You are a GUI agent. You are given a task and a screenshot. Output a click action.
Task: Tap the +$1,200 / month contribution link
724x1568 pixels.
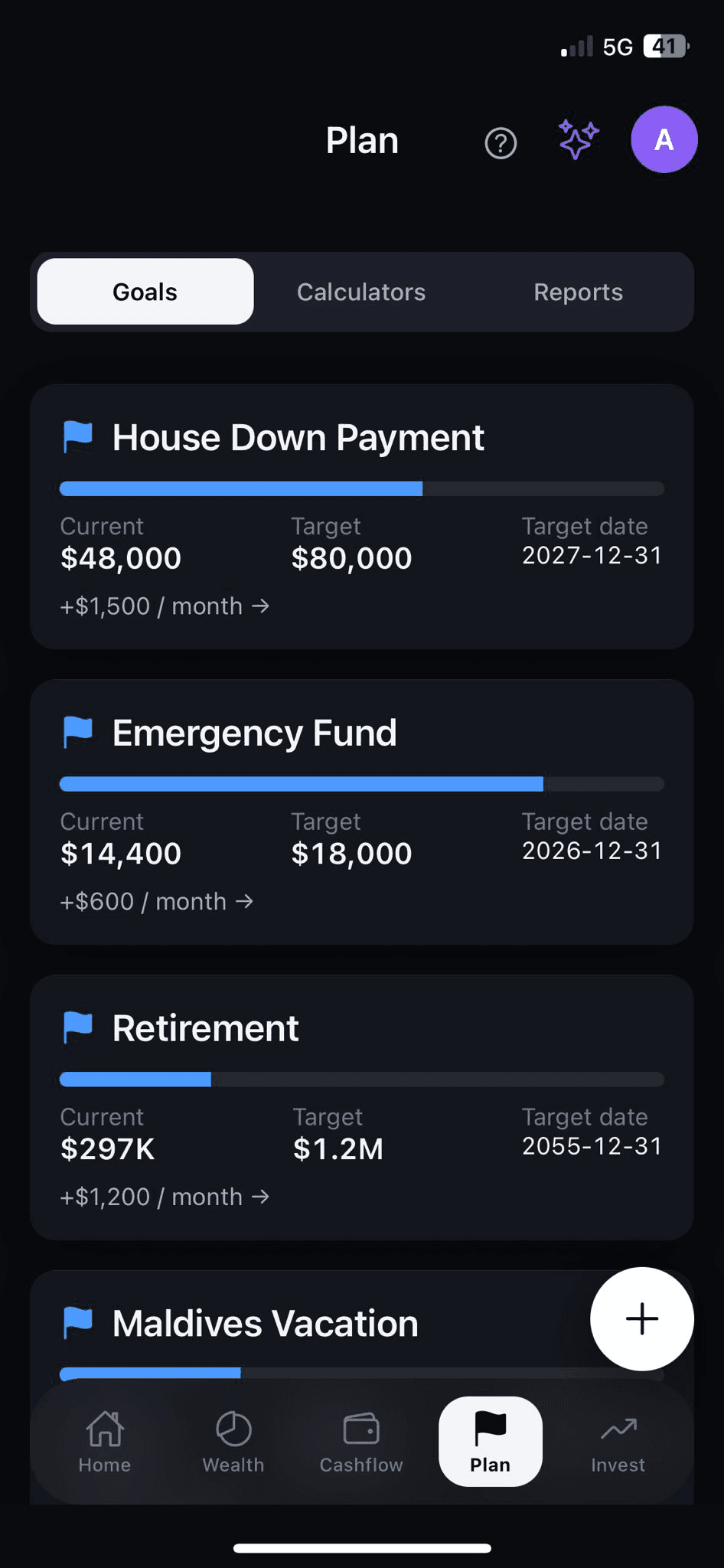point(165,1197)
